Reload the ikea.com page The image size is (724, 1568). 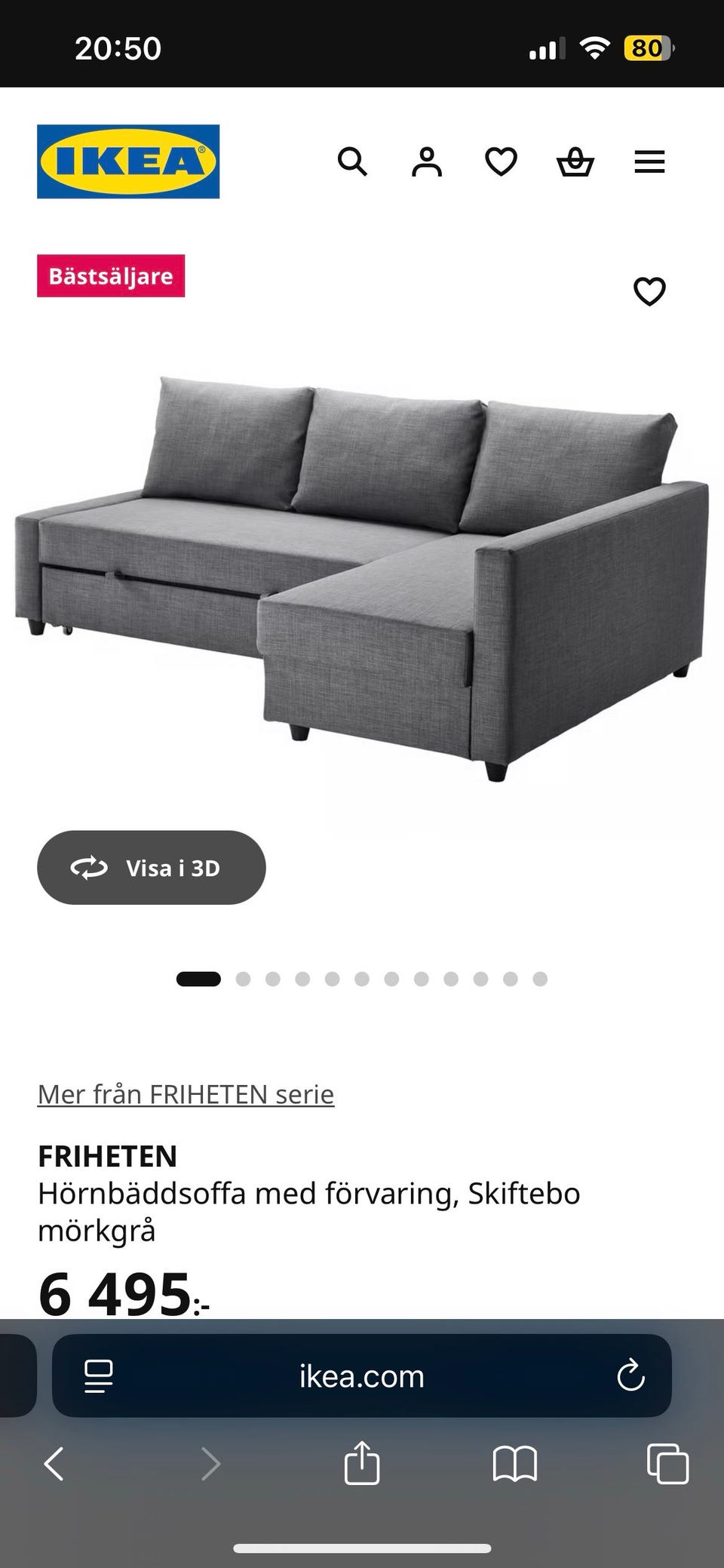pyautogui.click(x=630, y=1376)
